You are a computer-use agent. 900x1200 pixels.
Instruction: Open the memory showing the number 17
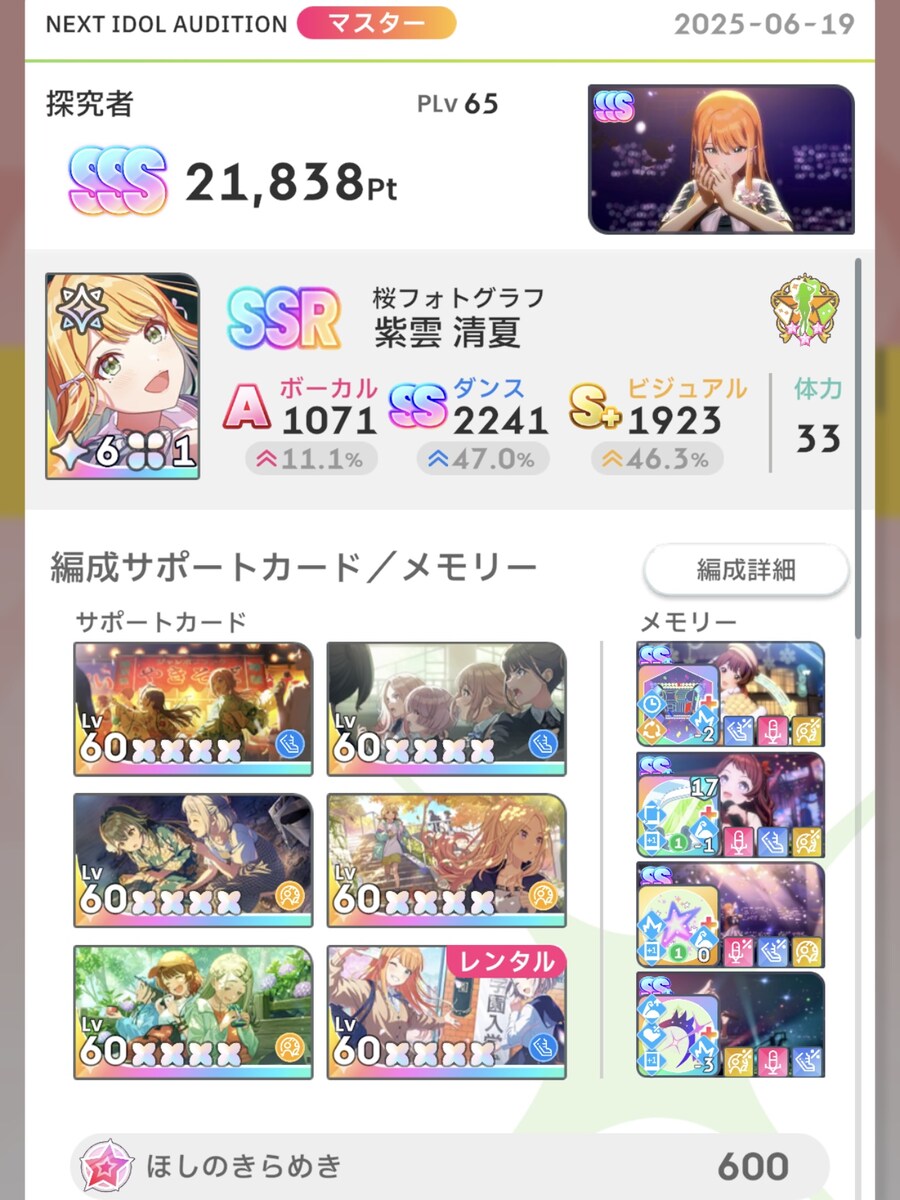click(730, 805)
